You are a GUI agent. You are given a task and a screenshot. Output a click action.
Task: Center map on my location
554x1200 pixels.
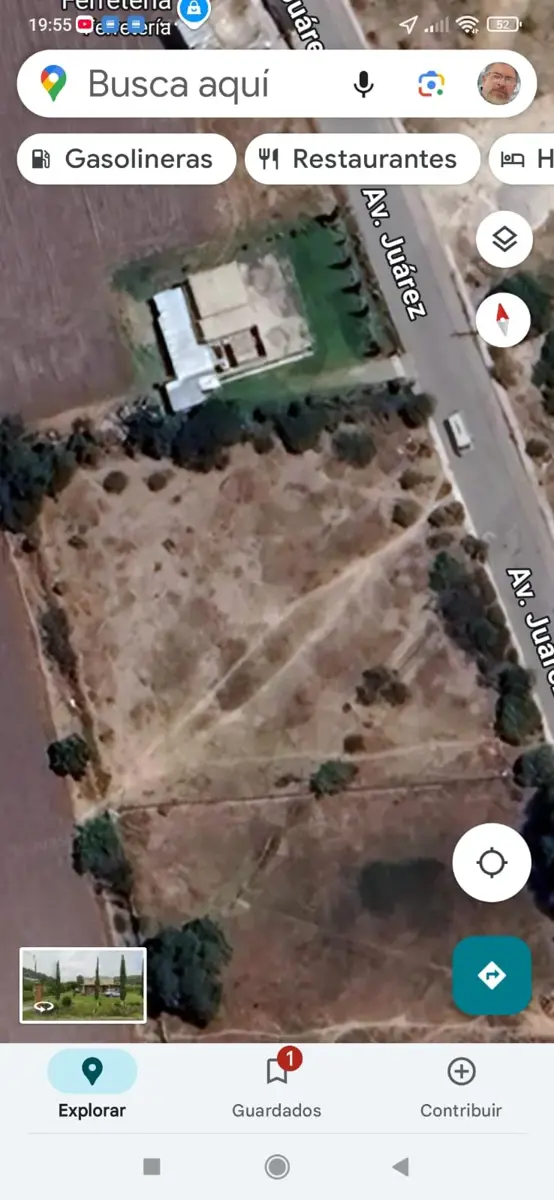point(492,862)
